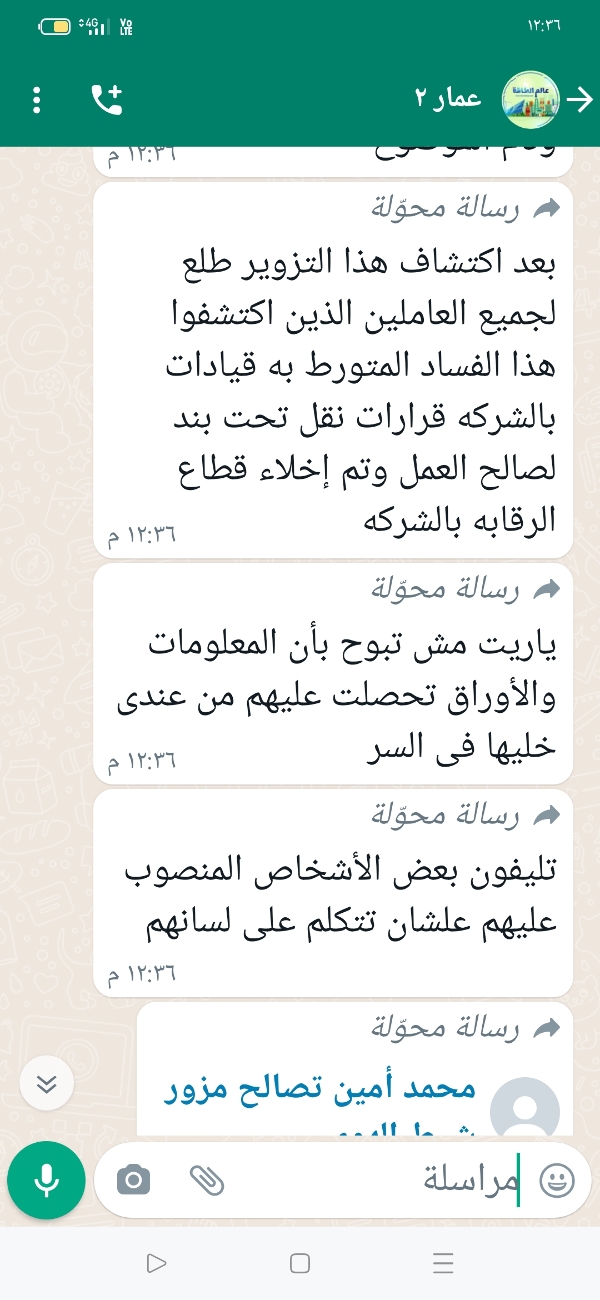Open the system recent apps menu
The image size is (600, 1300).
444,1263
